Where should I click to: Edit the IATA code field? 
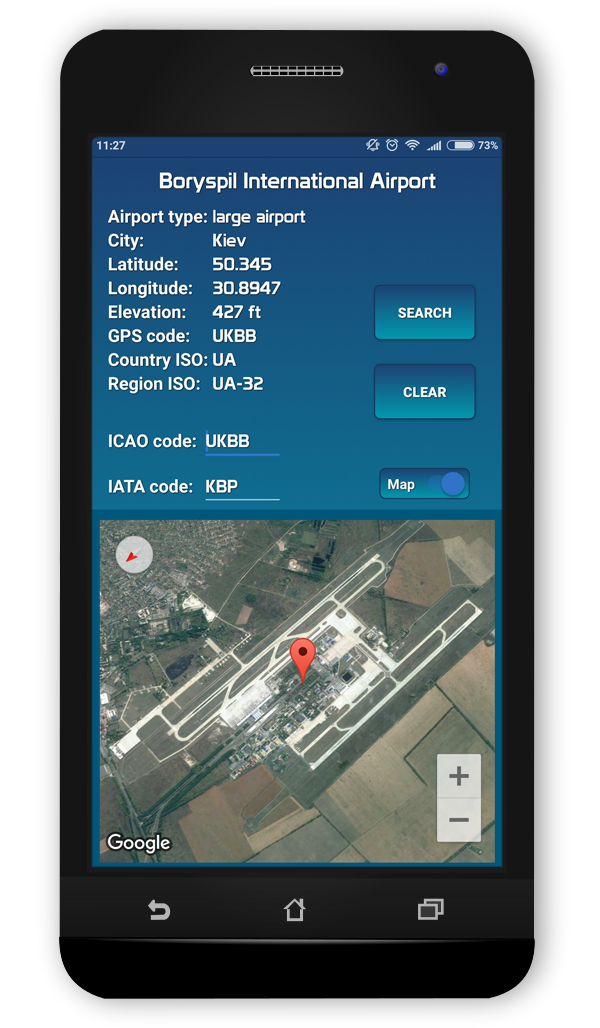(x=242, y=486)
